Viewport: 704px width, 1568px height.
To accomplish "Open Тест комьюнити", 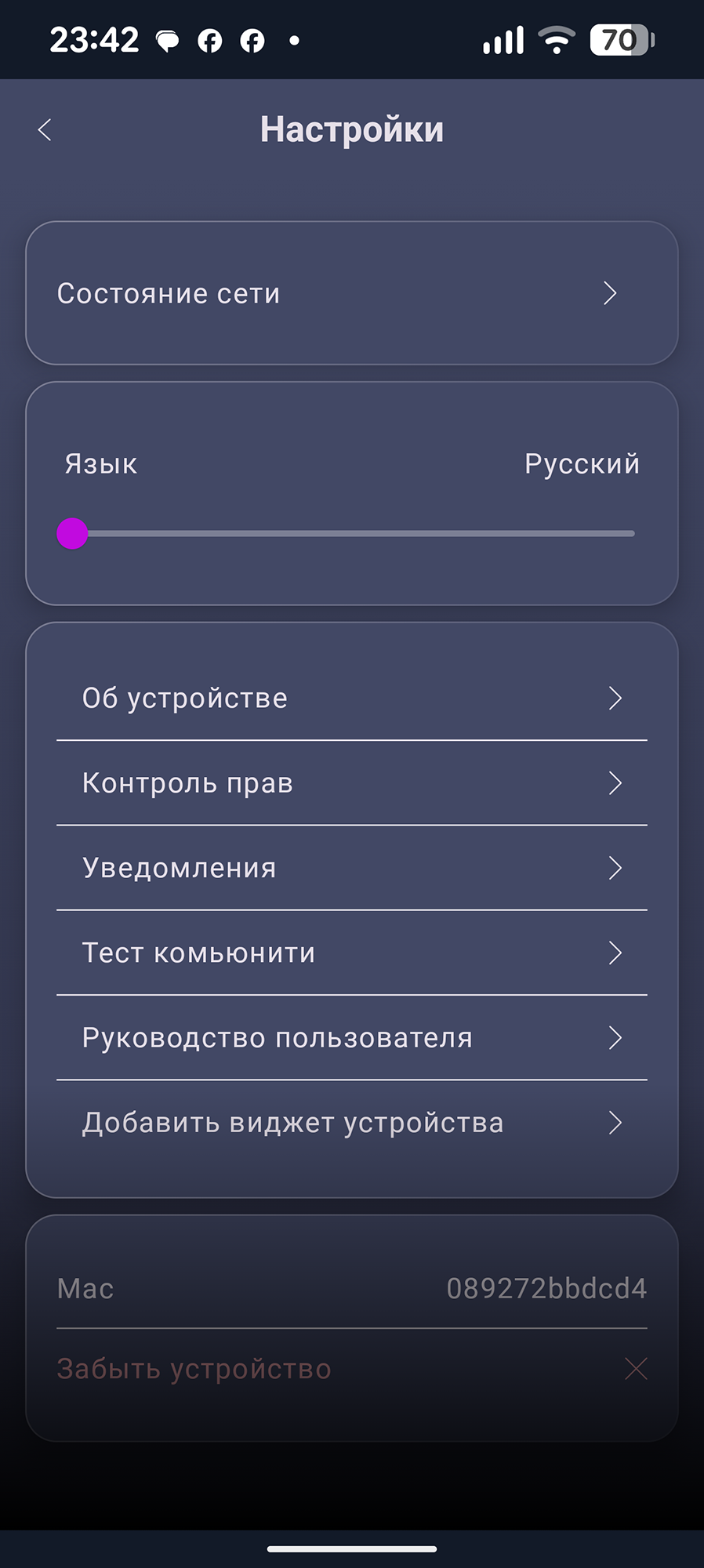I will [x=352, y=953].
